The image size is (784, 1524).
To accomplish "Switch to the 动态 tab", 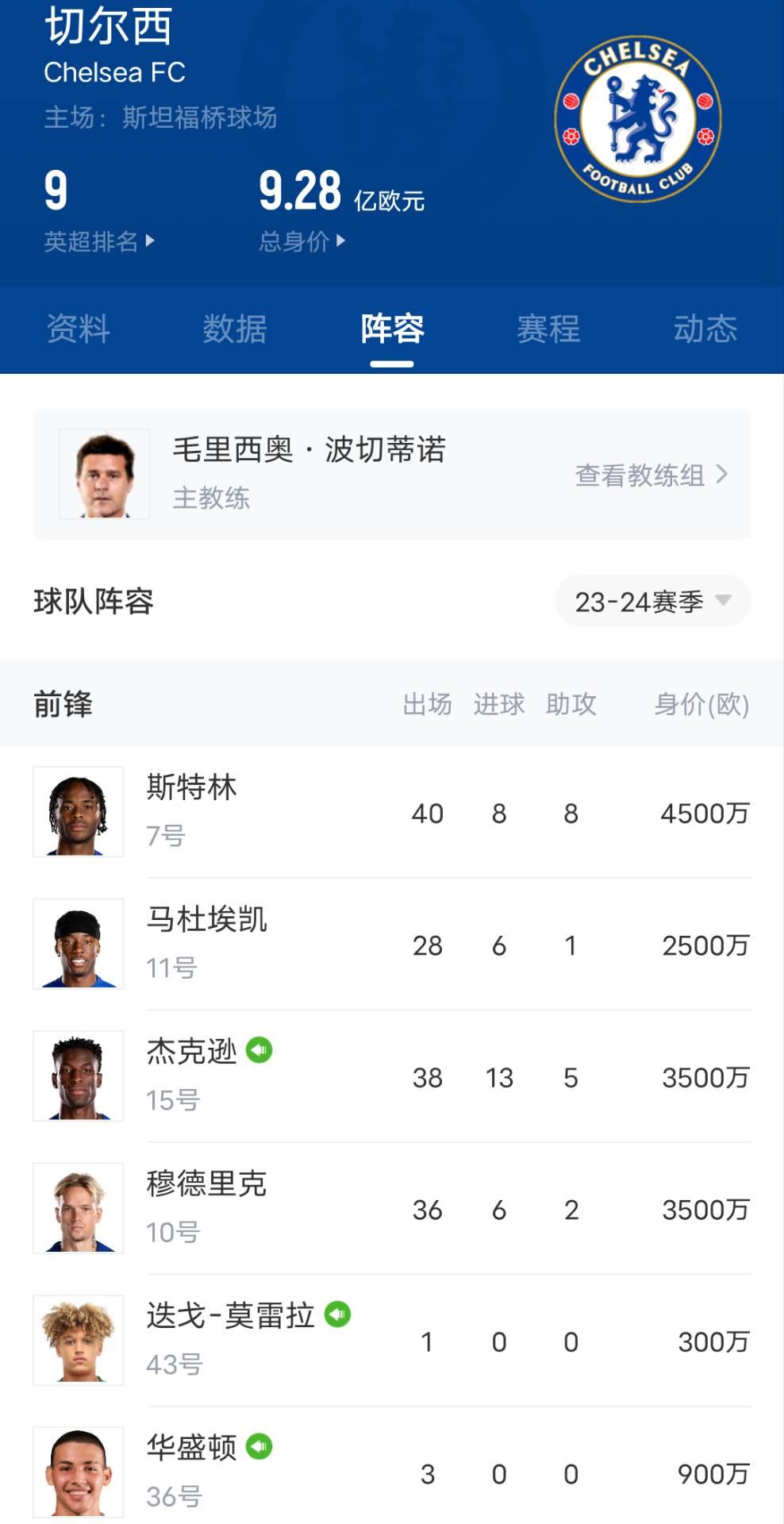I will click(x=705, y=329).
